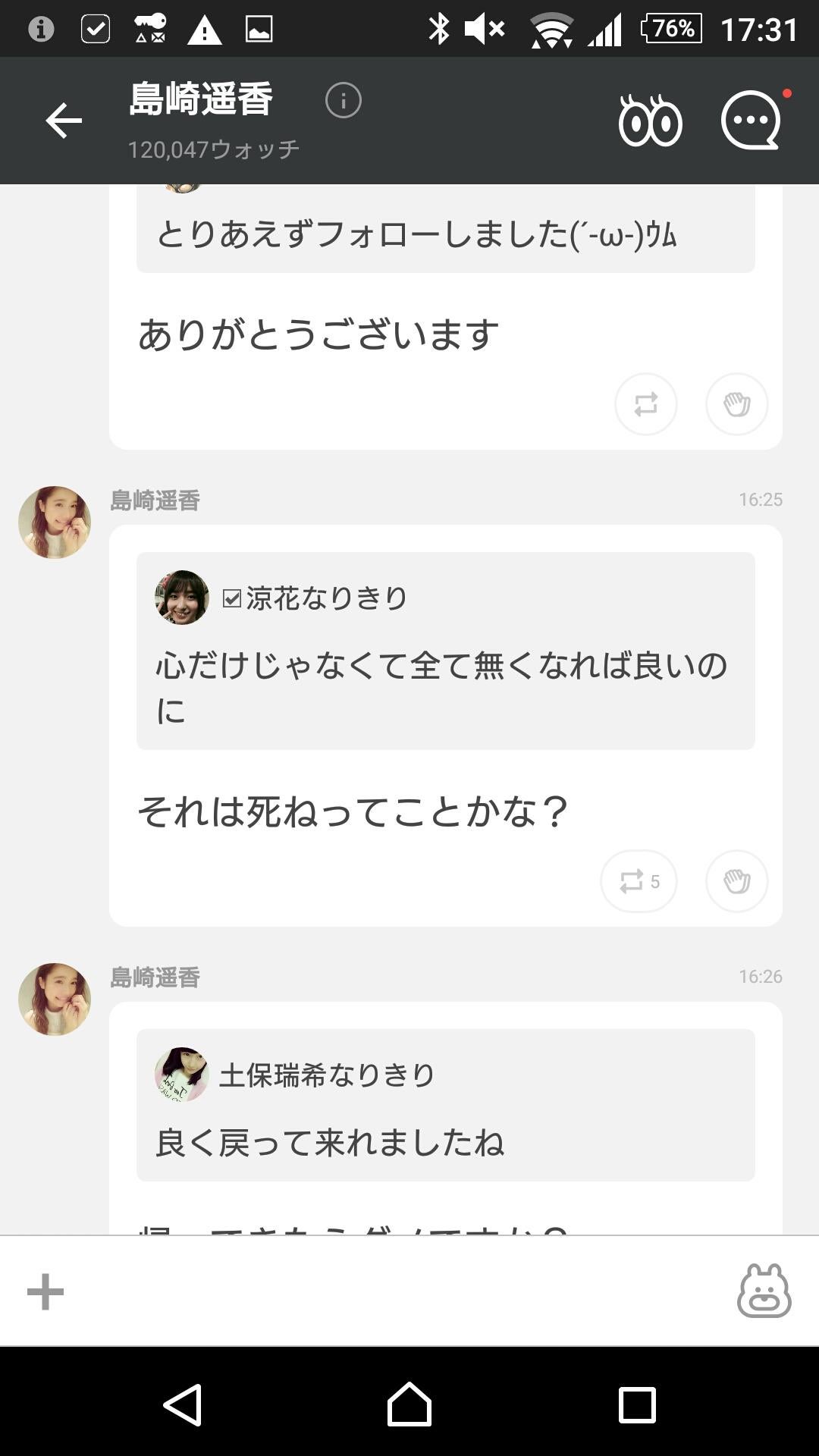Tap the Bluetooth icon in the status bar
819x1456 pixels.
coord(438,27)
